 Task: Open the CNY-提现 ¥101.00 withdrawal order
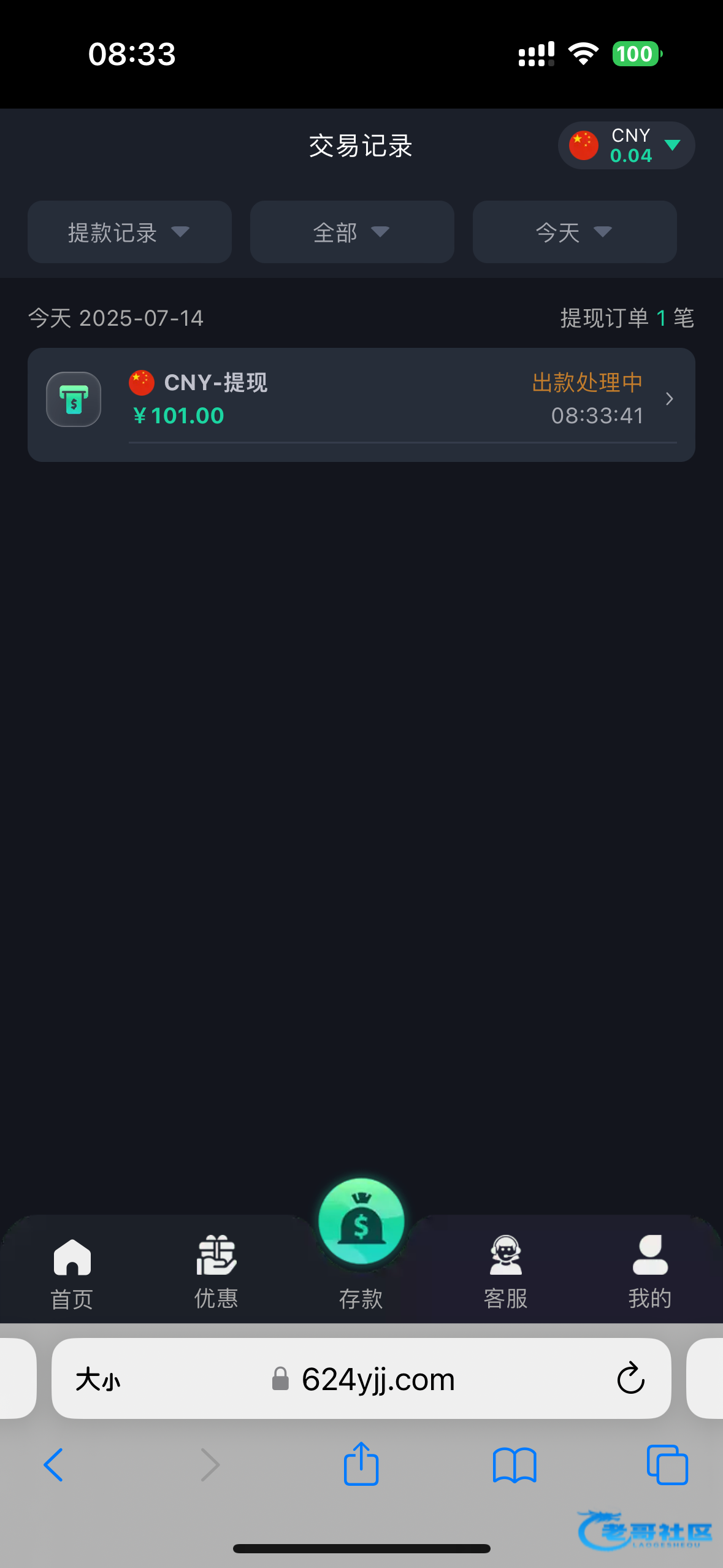click(x=361, y=400)
